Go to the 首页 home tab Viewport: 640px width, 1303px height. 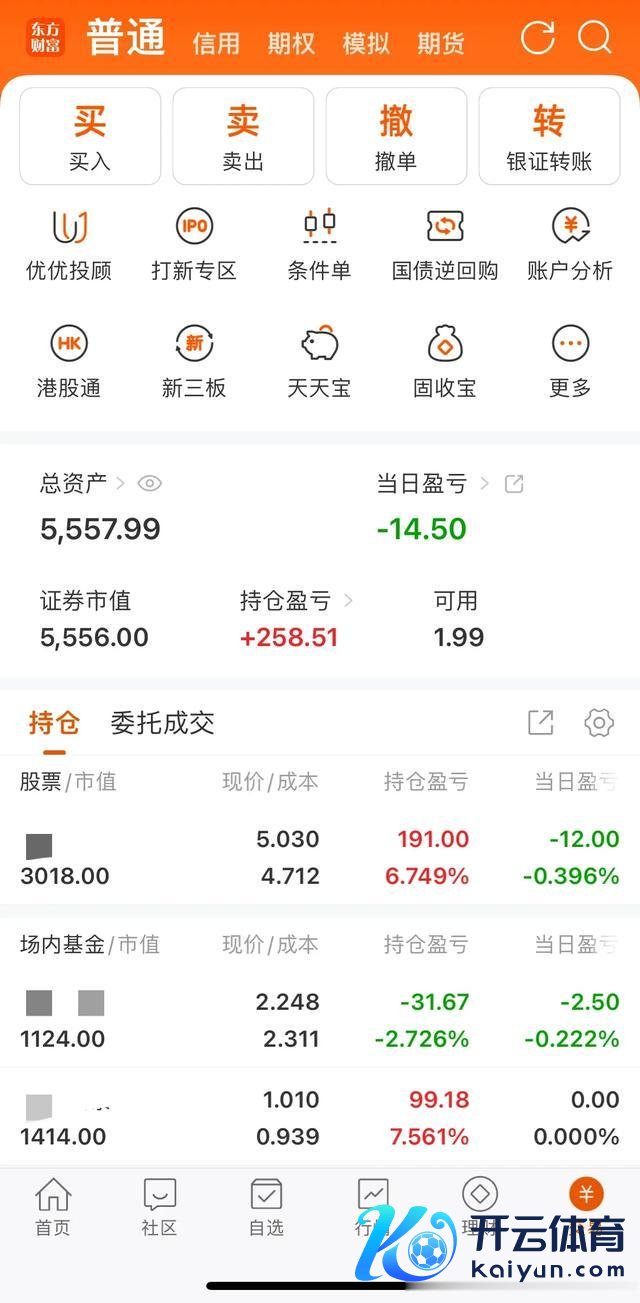(53, 1207)
